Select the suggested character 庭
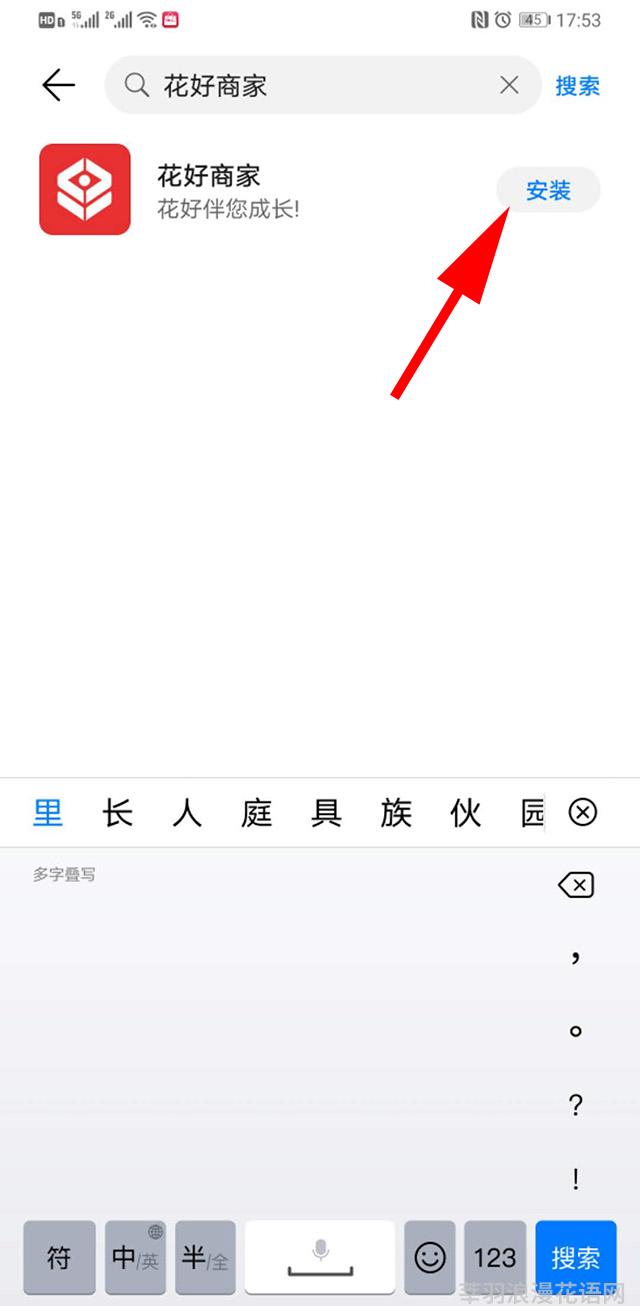The width and height of the screenshot is (640, 1306). point(257,813)
